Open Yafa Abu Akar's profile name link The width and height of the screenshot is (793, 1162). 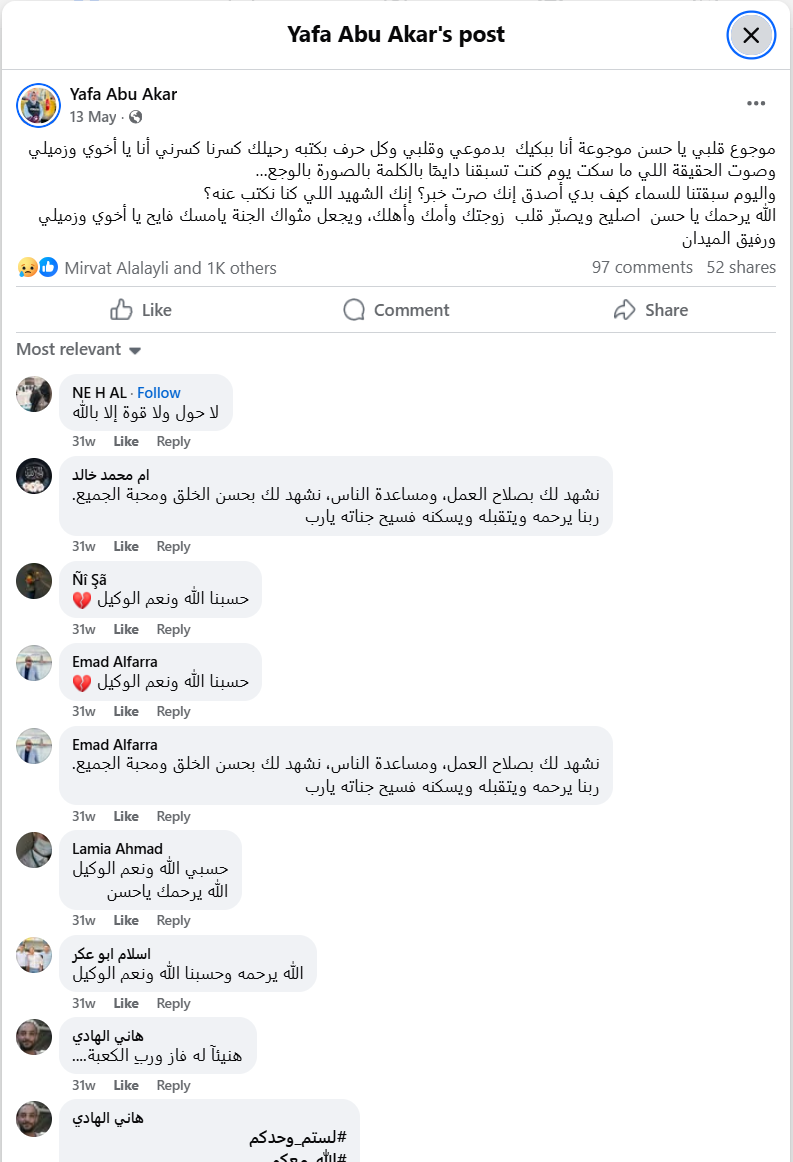point(123,94)
